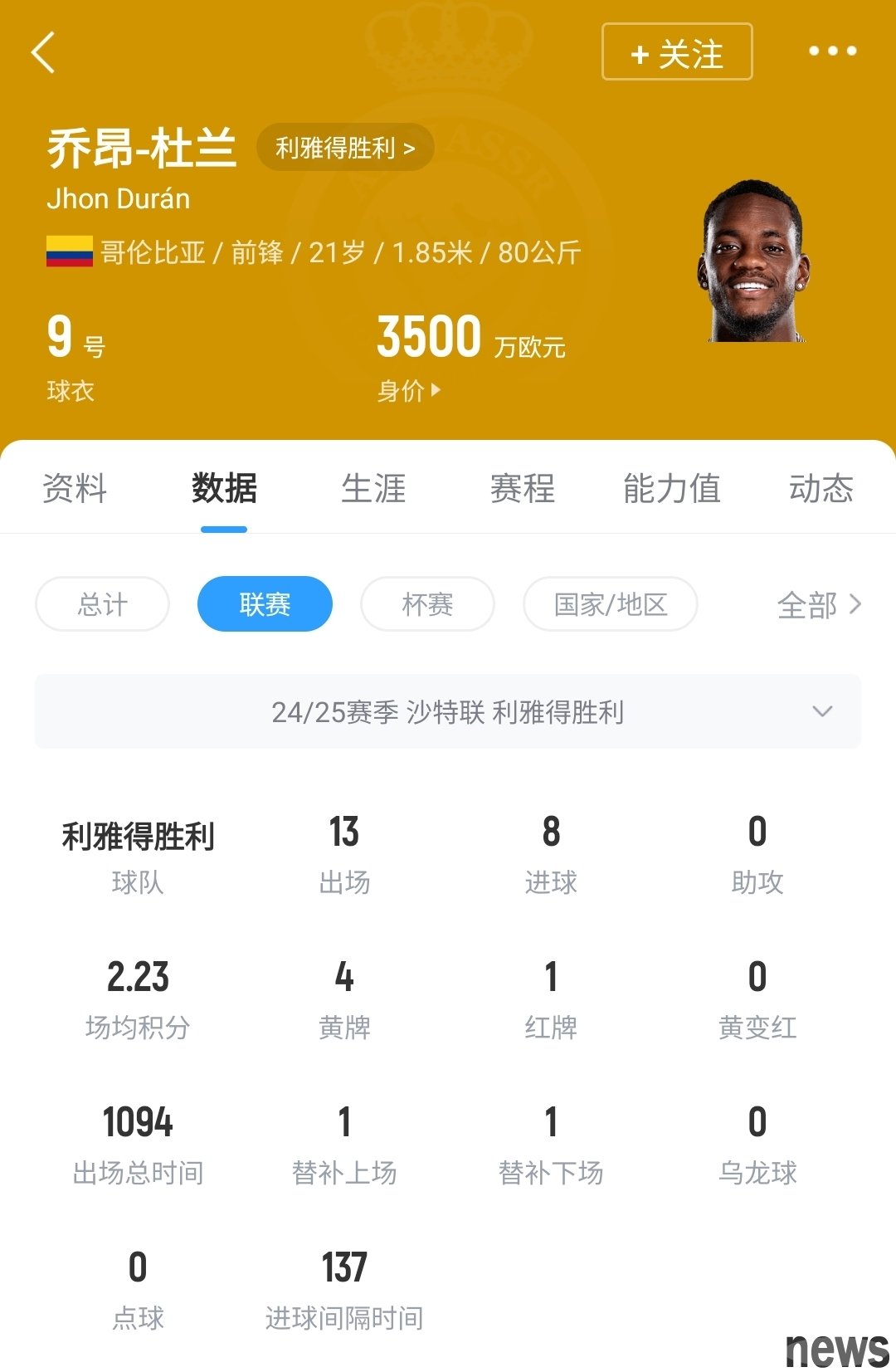
Task: Select the 联赛 filter chip
Action: [265, 604]
